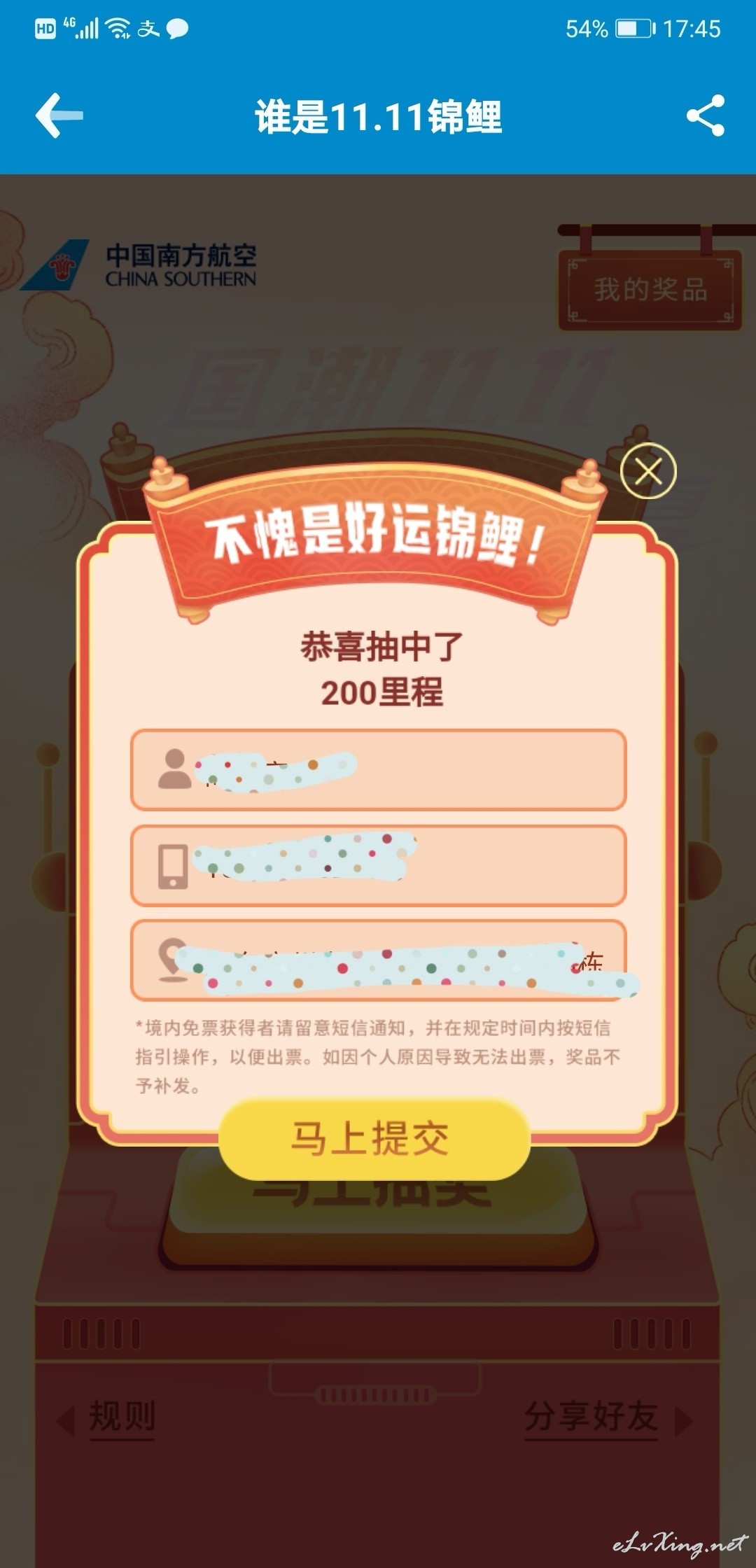Edit the phone number field
756x1568 pixels.
coord(378,865)
